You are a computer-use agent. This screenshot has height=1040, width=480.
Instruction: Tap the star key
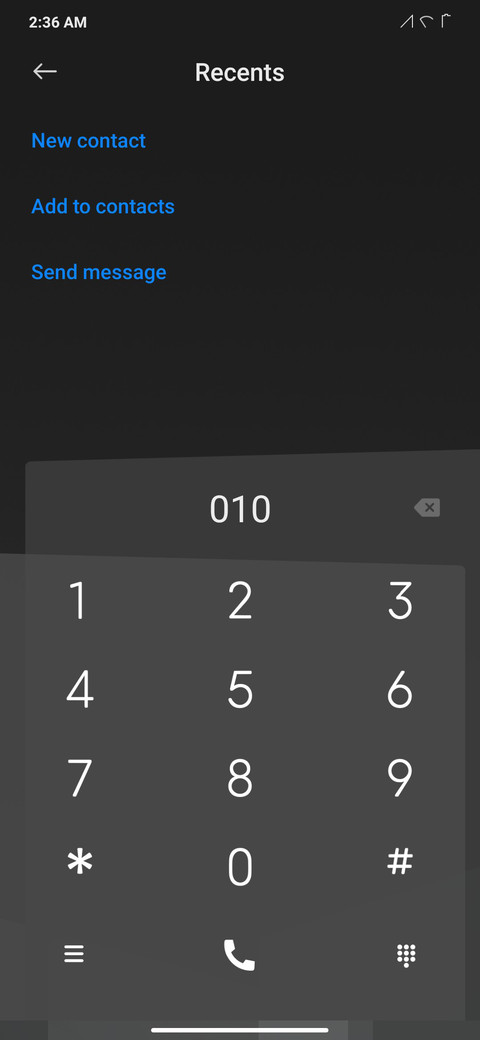tap(80, 862)
